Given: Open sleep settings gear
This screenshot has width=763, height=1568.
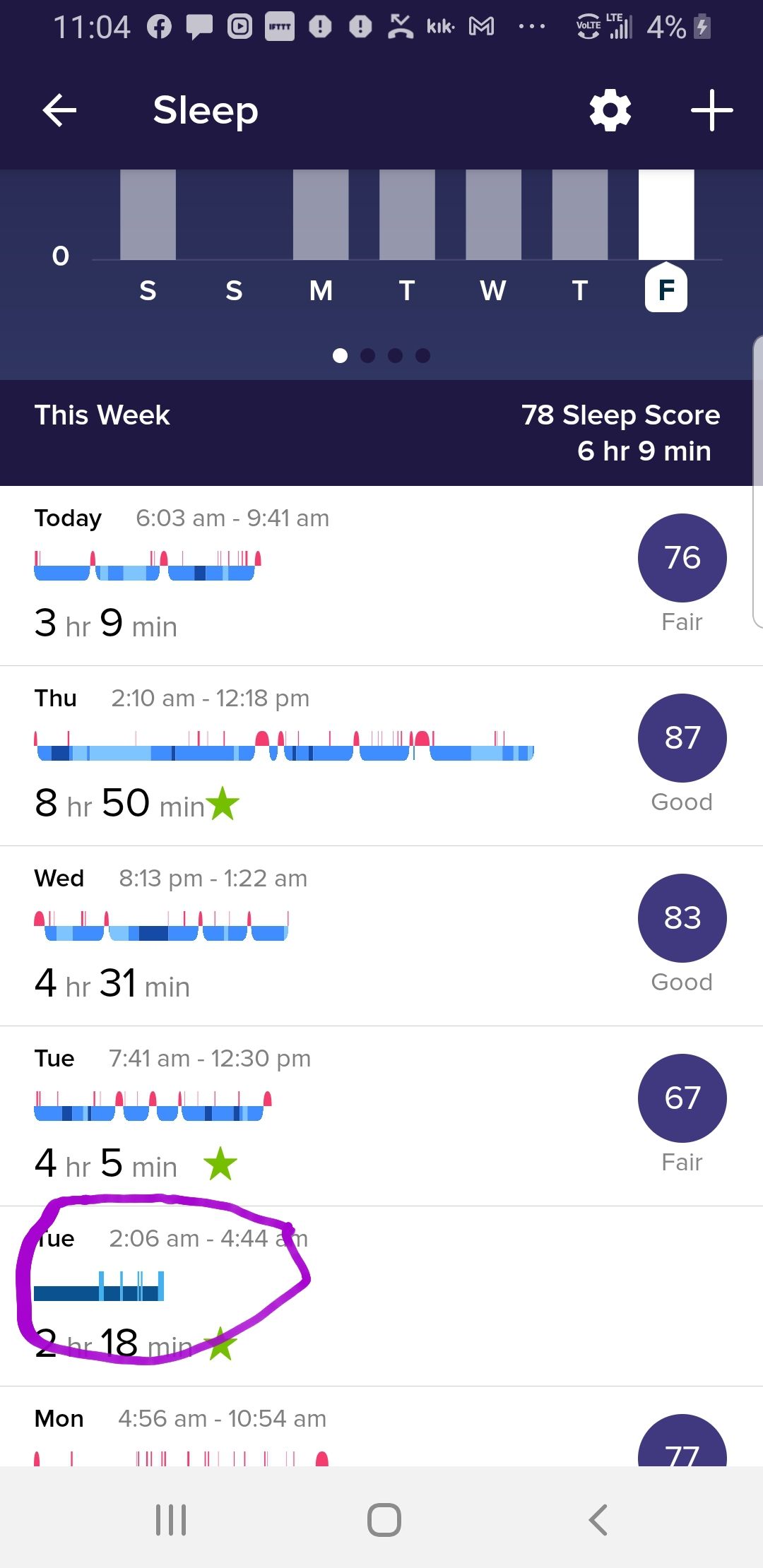Looking at the screenshot, I should coord(610,111).
